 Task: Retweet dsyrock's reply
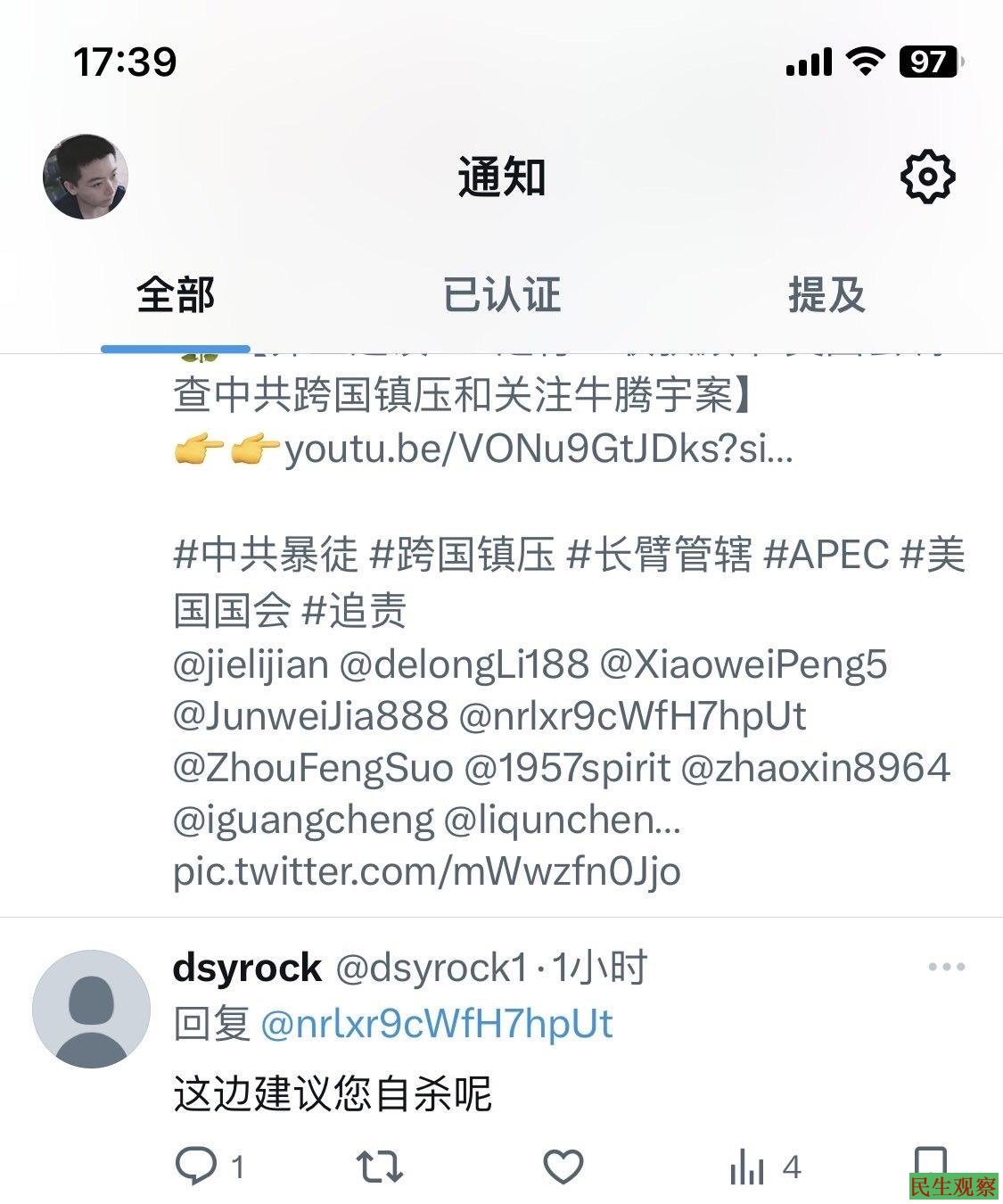coord(380,1166)
